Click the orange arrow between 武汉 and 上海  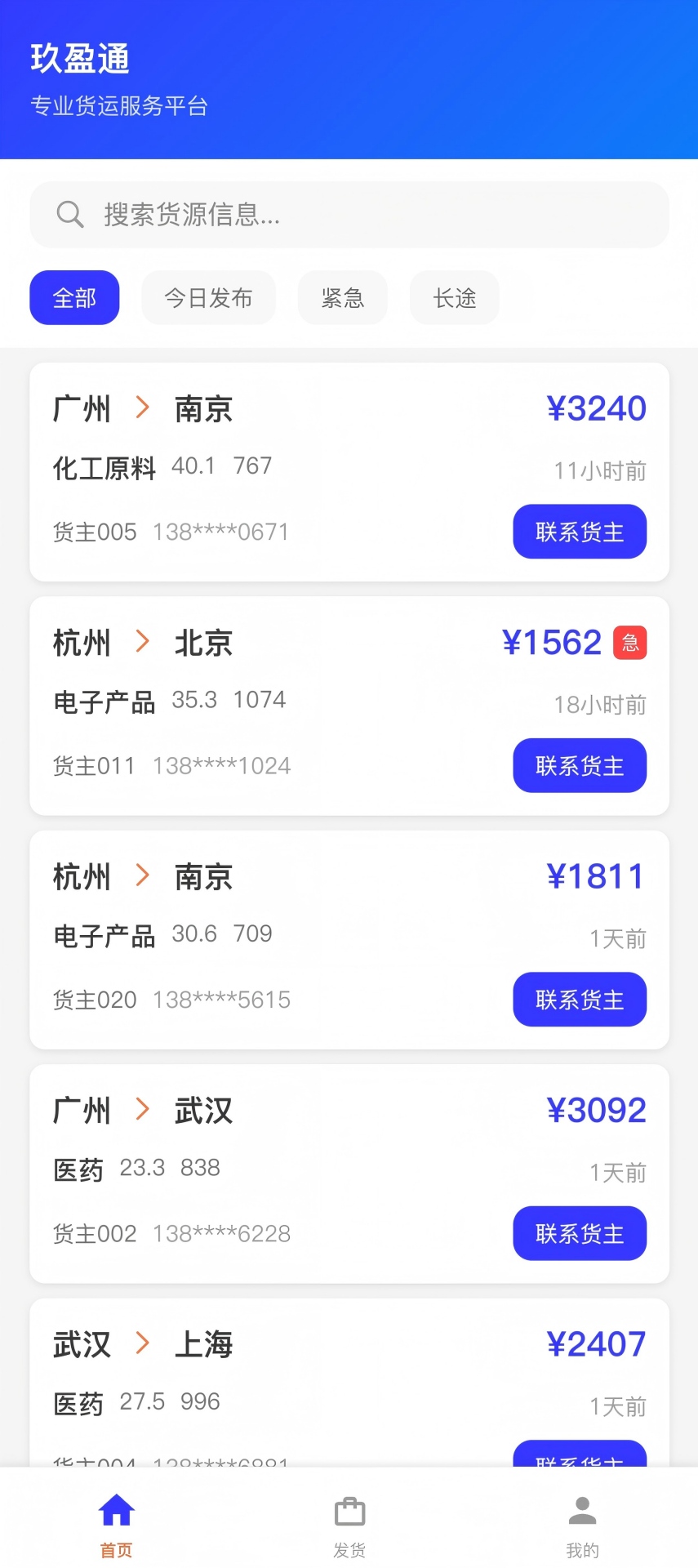142,1343
